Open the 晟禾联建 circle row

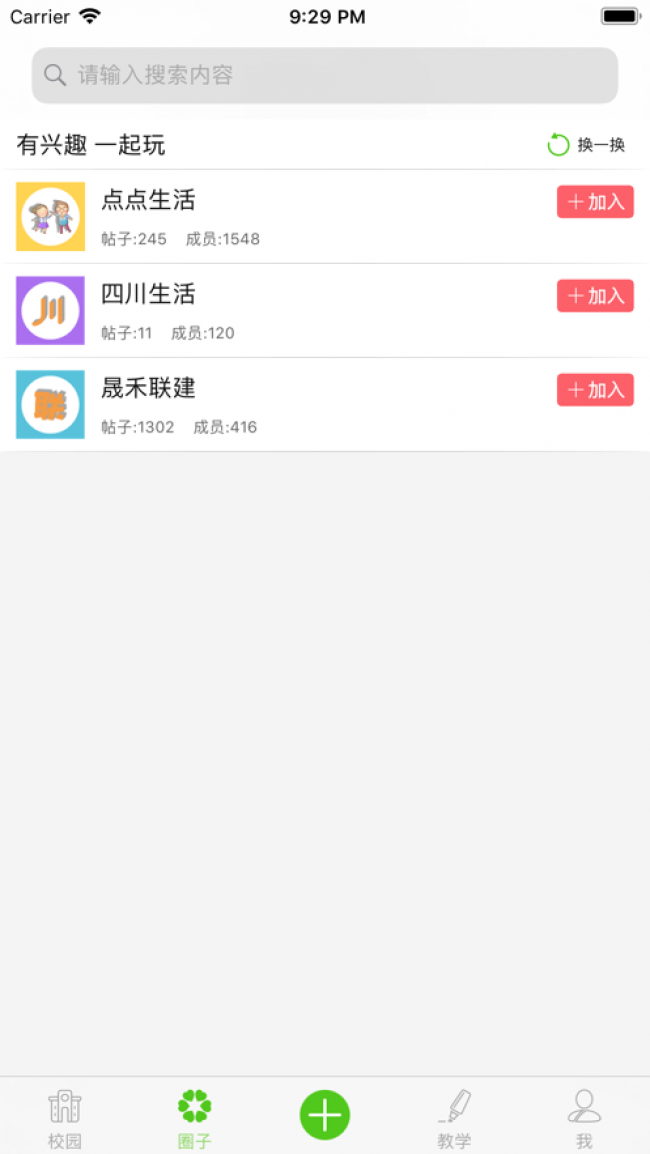coord(325,405)
